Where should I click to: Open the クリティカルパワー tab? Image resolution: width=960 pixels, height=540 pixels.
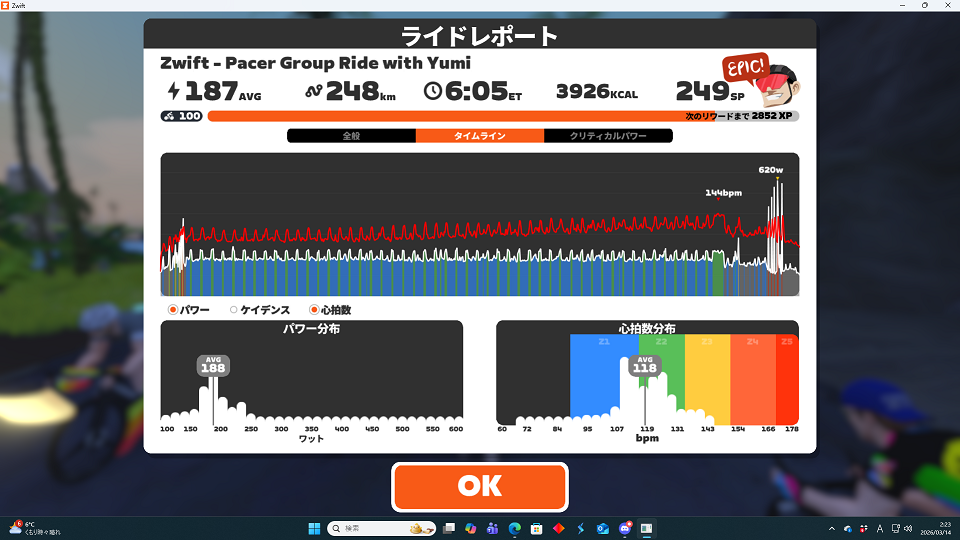607,136
